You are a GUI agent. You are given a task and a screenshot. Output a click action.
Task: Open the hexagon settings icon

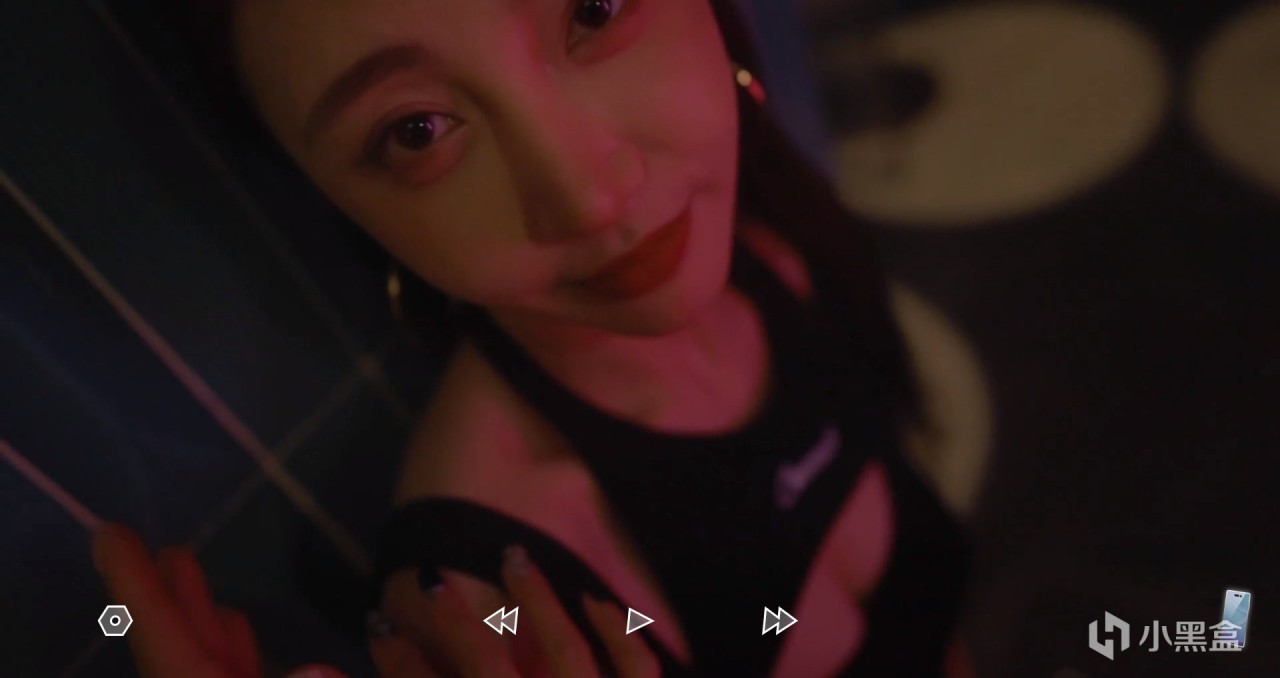[115, 621]
